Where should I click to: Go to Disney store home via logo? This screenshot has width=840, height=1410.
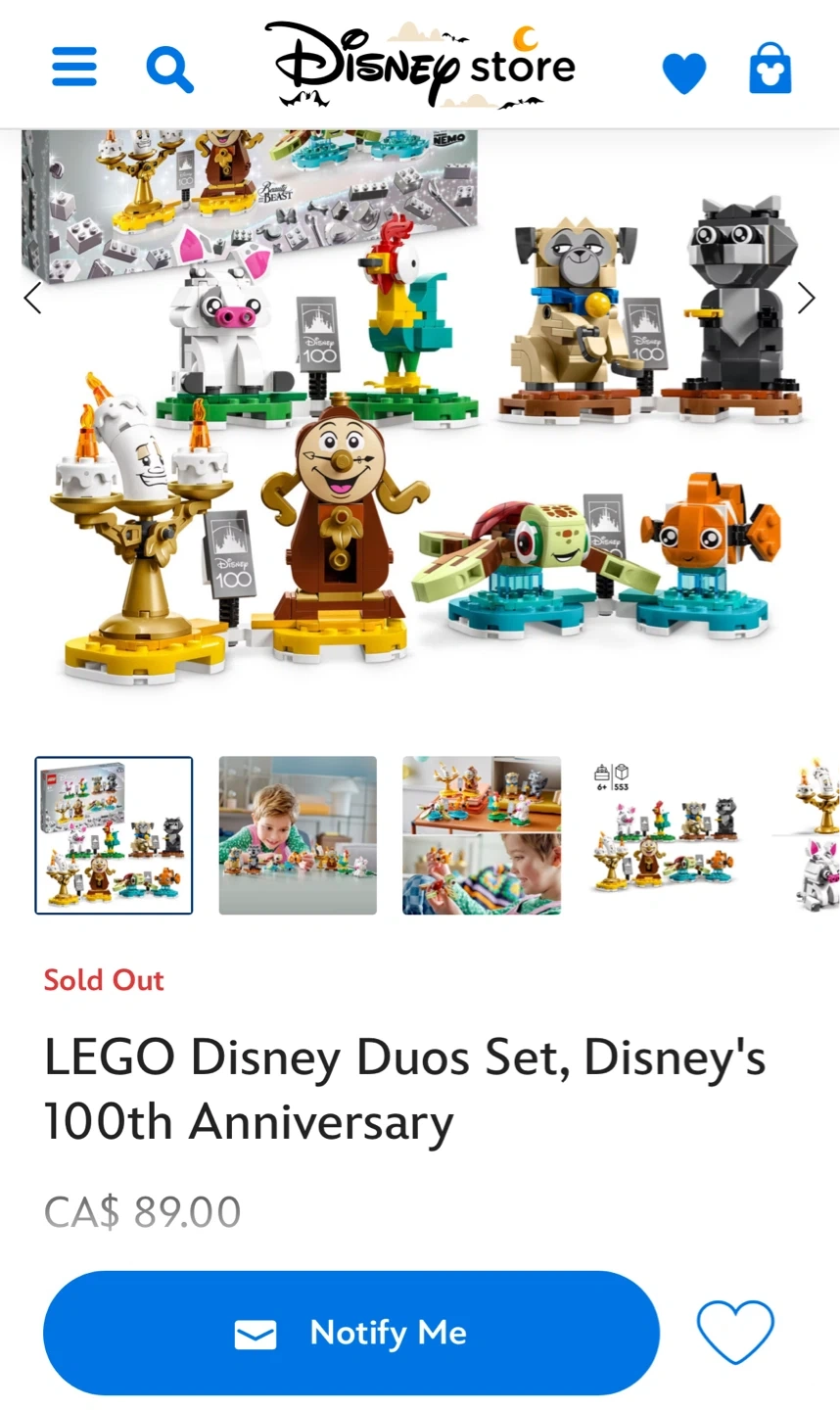tap(421, 65)
